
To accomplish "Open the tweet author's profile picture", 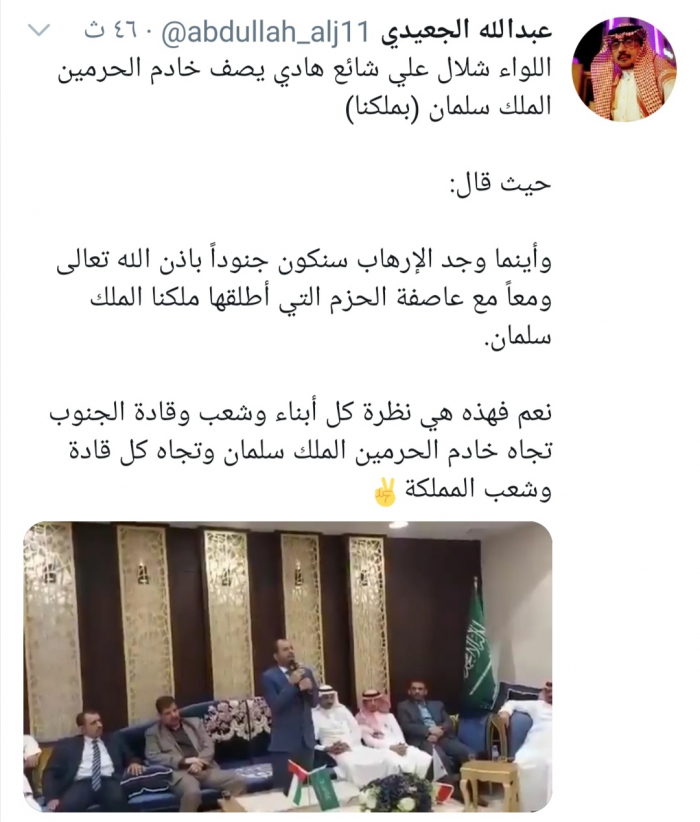I will coord(617,68).
